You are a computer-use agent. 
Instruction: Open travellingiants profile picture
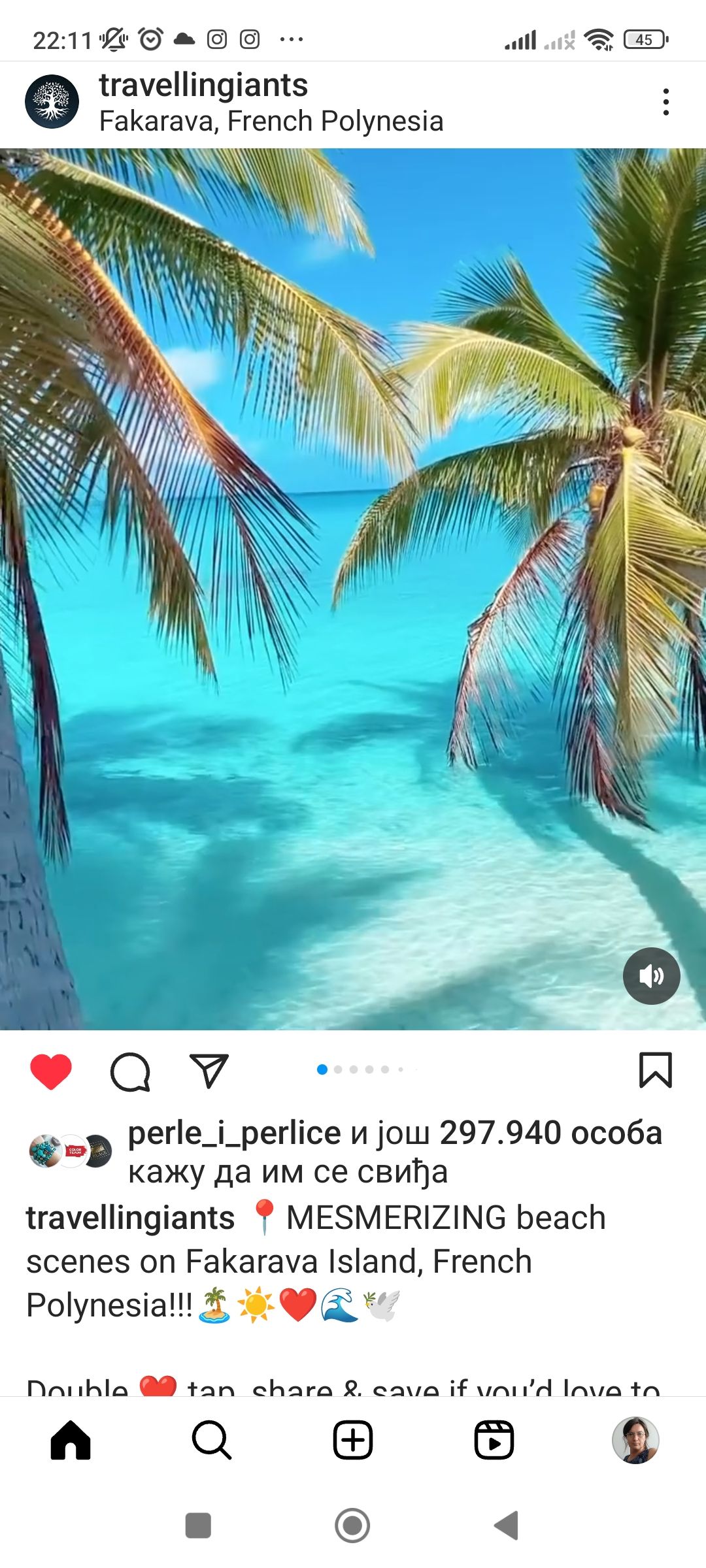(52, 102)
